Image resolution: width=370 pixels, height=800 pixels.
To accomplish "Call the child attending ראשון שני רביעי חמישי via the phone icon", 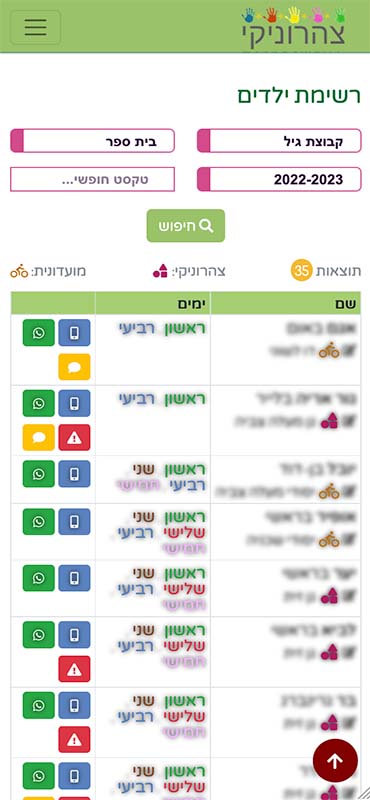I will coord(74,473).
